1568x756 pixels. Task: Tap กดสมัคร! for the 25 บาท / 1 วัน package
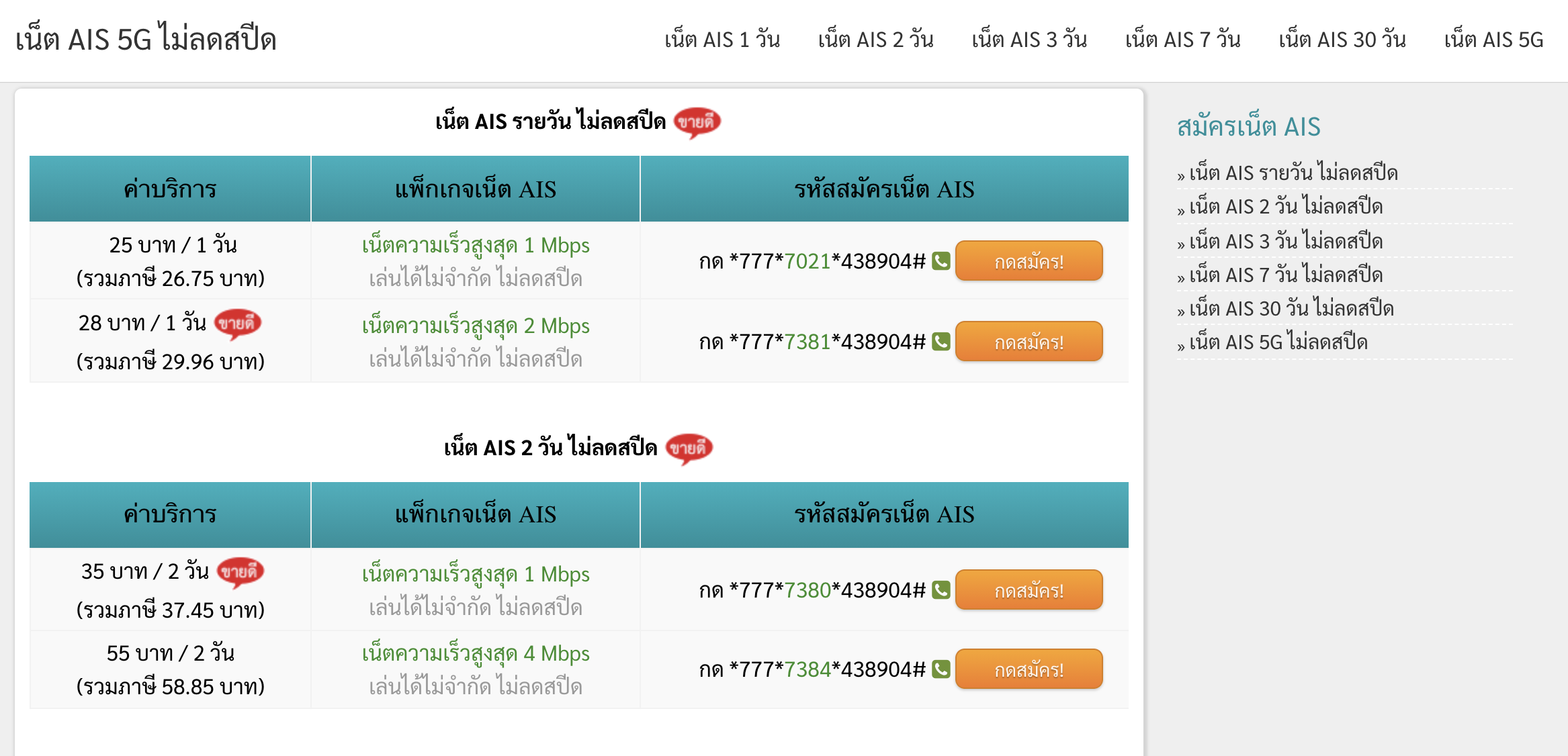[1029, 261]
